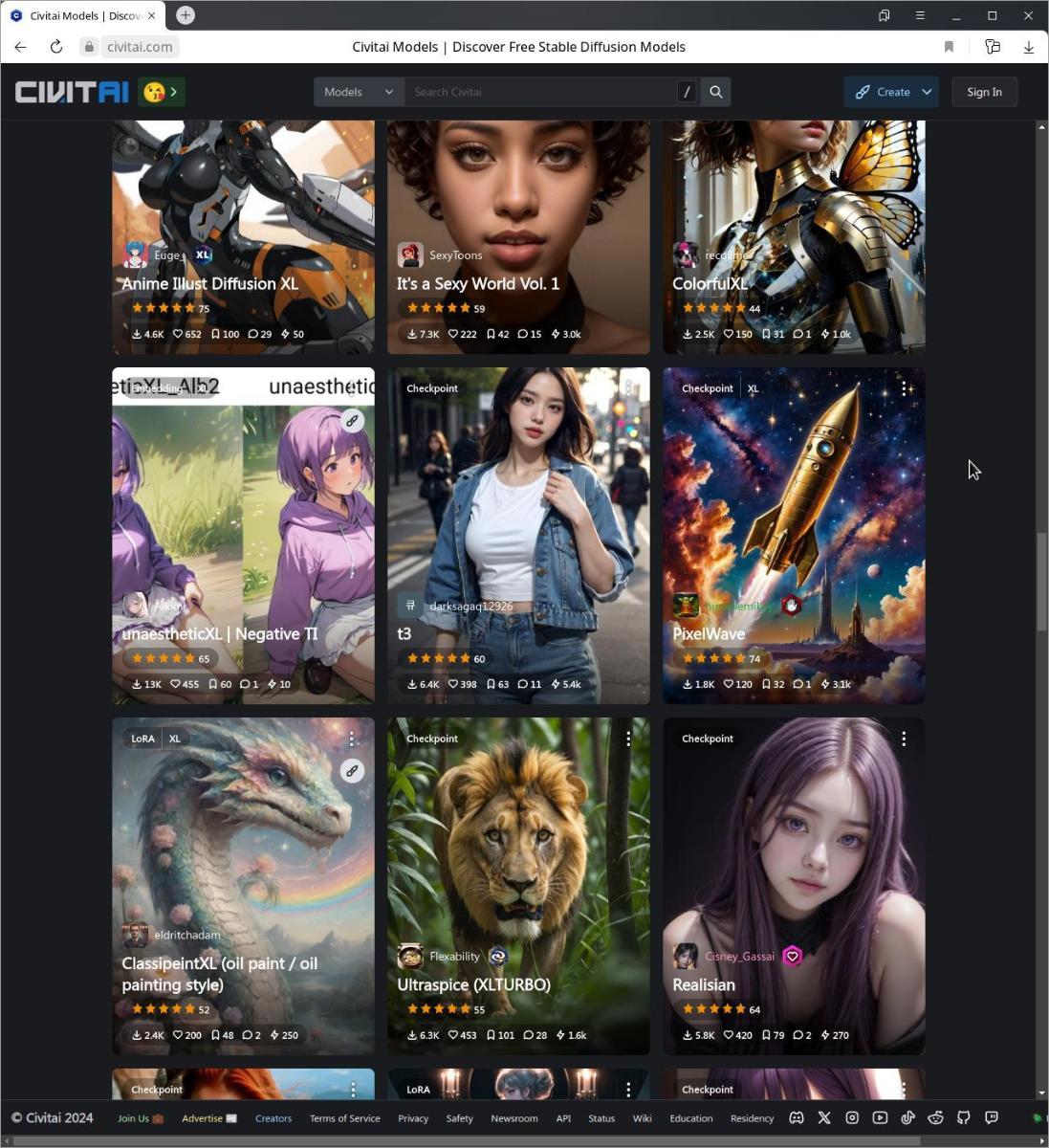Image resolution: width=1049 pixels, height=1148 pixels.
Task: Open overflow menu on the Realisian card
Action: tap(904, 739)
